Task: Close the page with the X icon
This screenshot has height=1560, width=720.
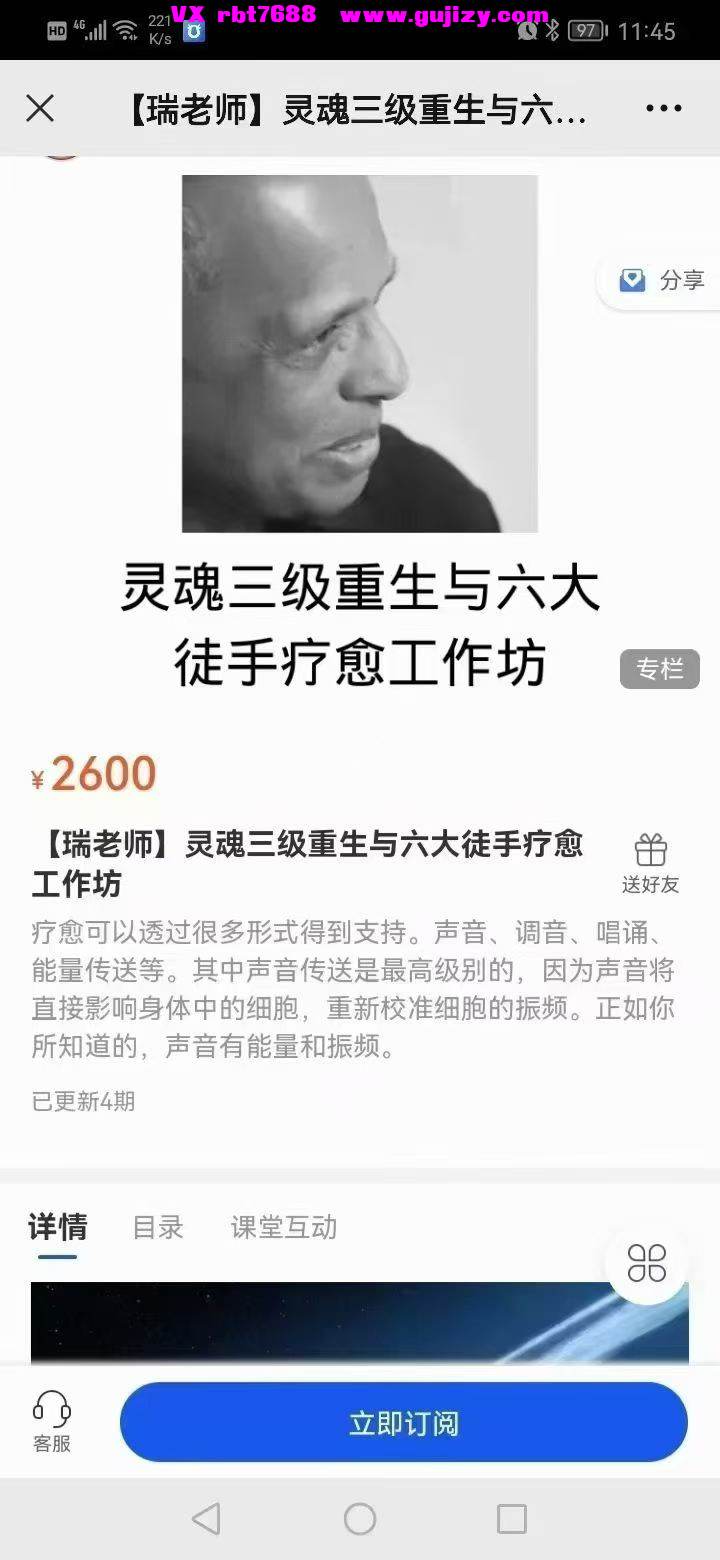Action: pyautogui.click(x=40, y=109)
